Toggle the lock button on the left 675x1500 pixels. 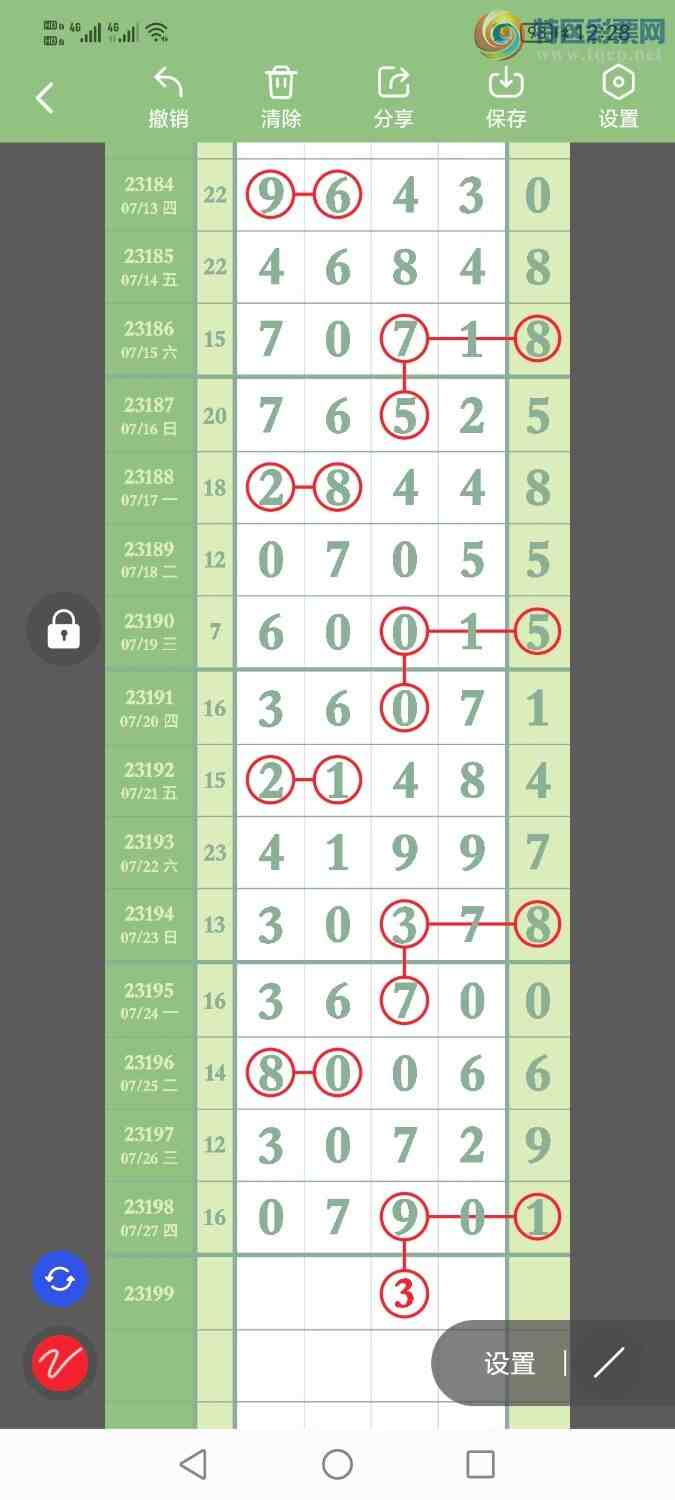63,630
